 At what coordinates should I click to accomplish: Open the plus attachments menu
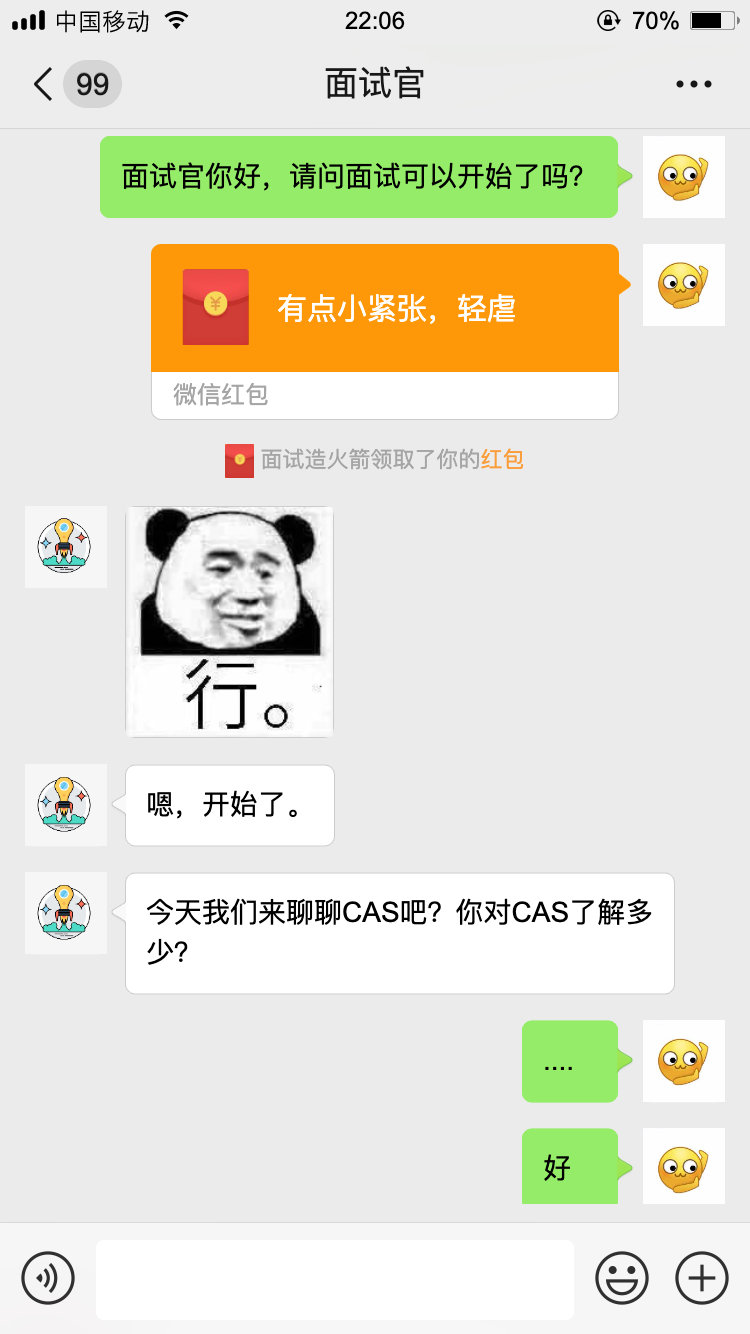click(x=702, y=1277)
